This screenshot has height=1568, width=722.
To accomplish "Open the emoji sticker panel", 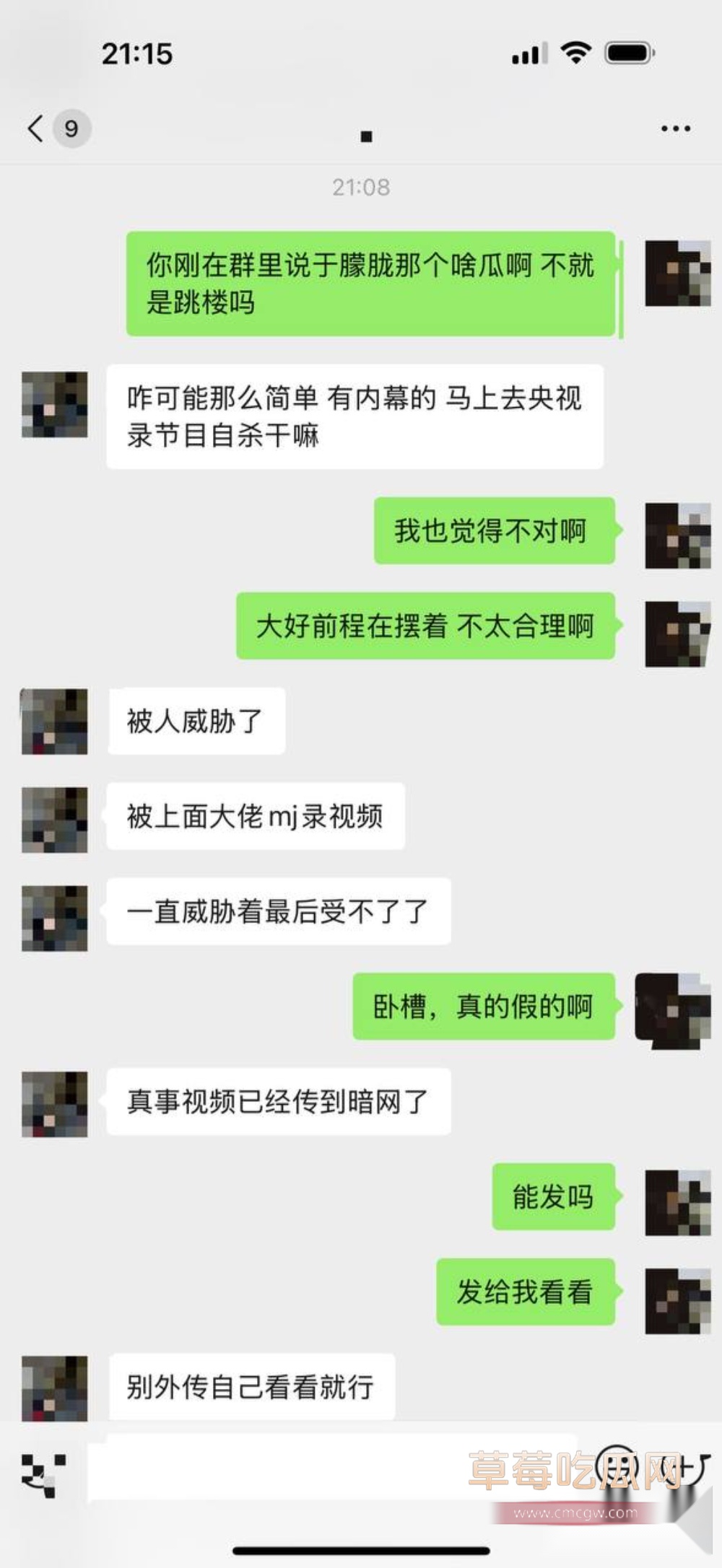I will [617, 1465].
